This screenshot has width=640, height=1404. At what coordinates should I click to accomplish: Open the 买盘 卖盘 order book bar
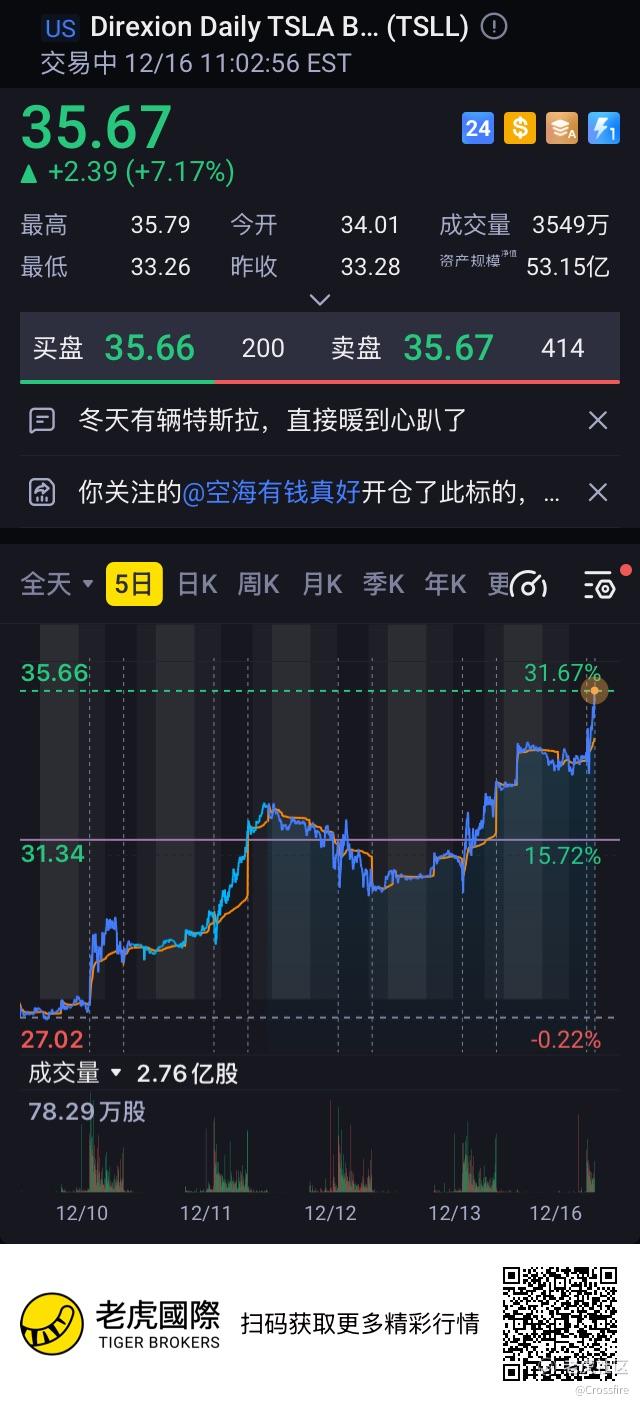click(320, 348)
